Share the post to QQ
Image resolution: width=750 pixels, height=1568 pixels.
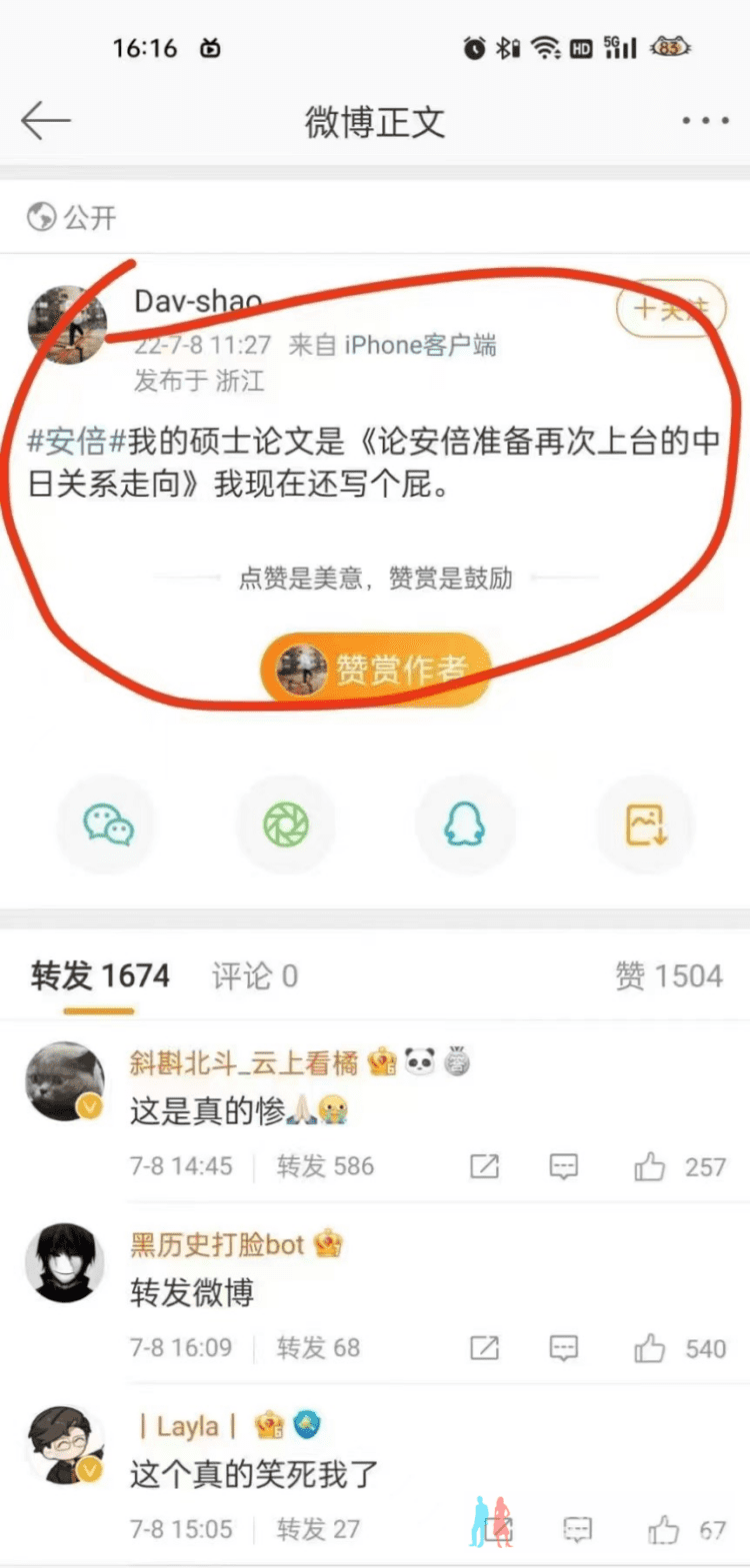pyautogui.click(x=465, y=825)
